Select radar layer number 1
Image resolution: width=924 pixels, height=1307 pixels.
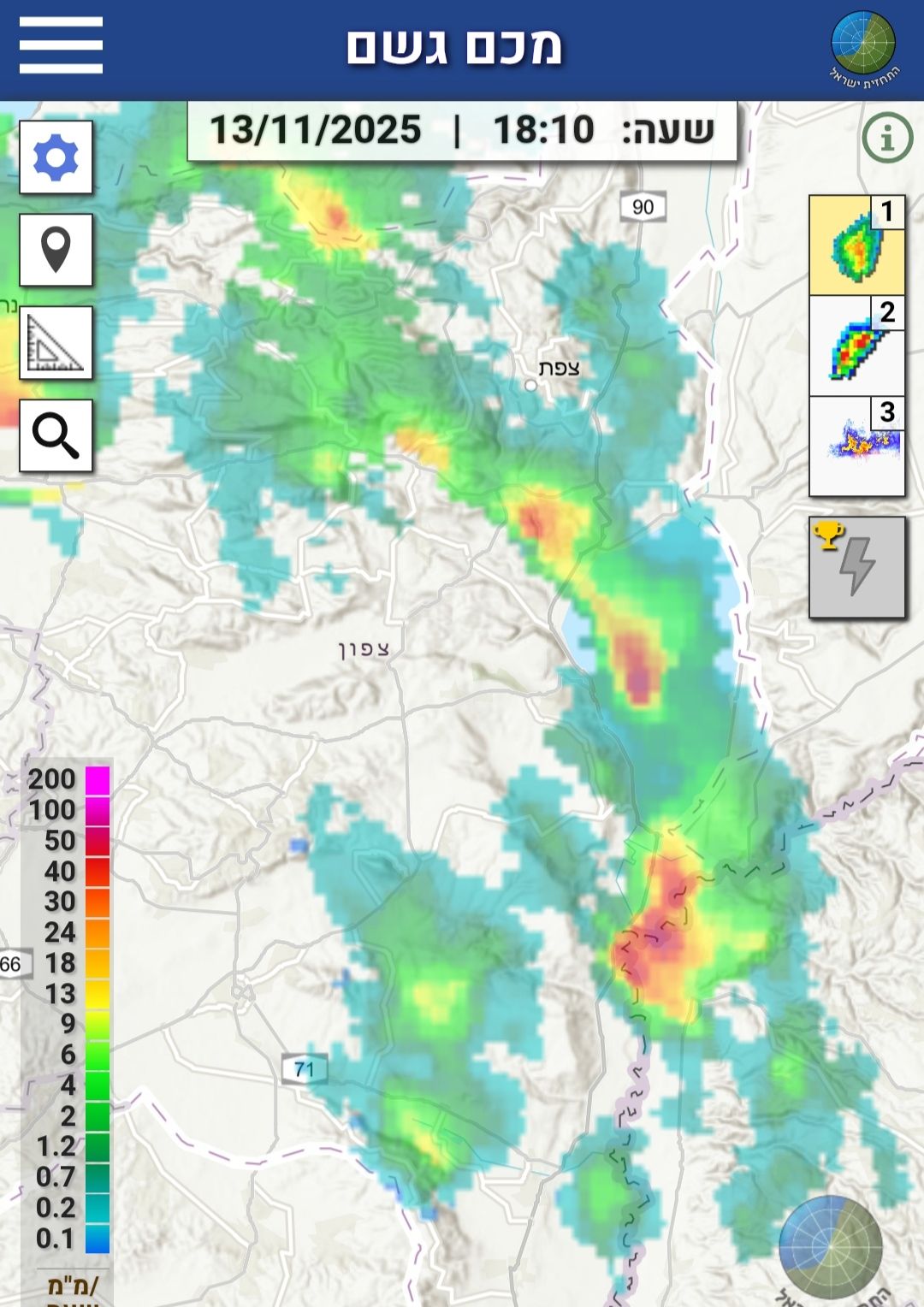coord(856,245)
